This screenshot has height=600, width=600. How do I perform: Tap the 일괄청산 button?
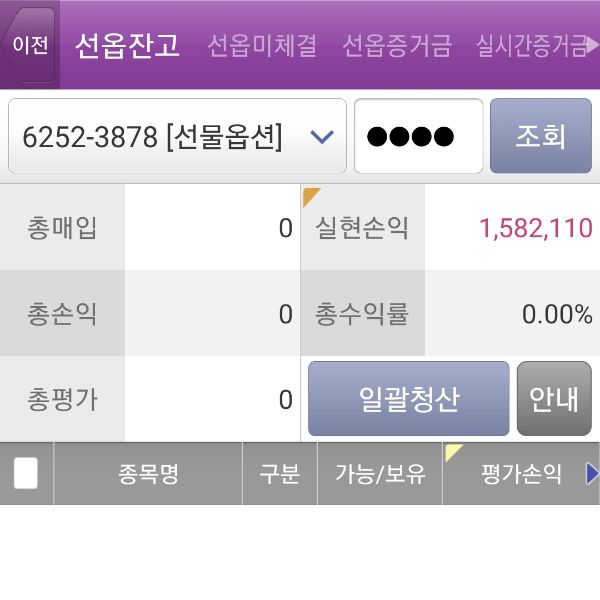408,399
